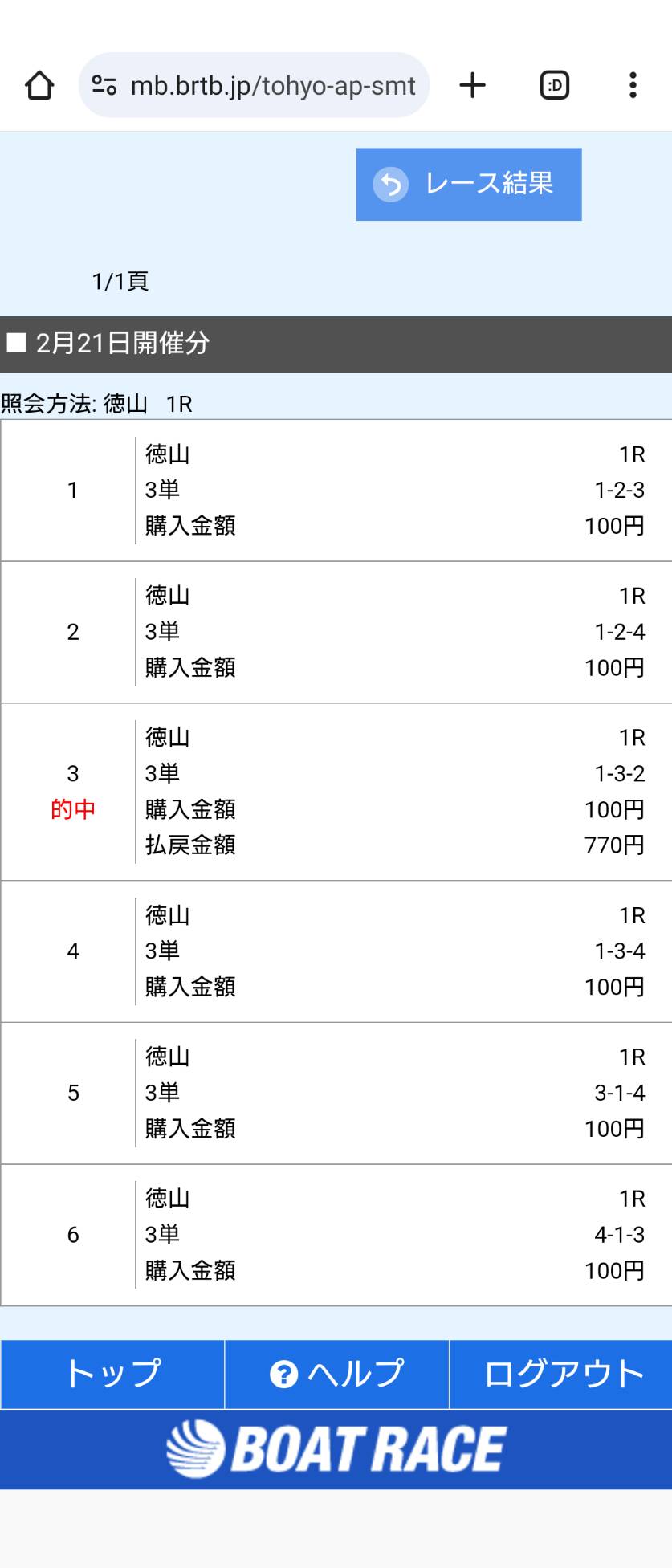Go to トップ page
Viewport: 672px width, 1568px height.
click(112, 1374)
